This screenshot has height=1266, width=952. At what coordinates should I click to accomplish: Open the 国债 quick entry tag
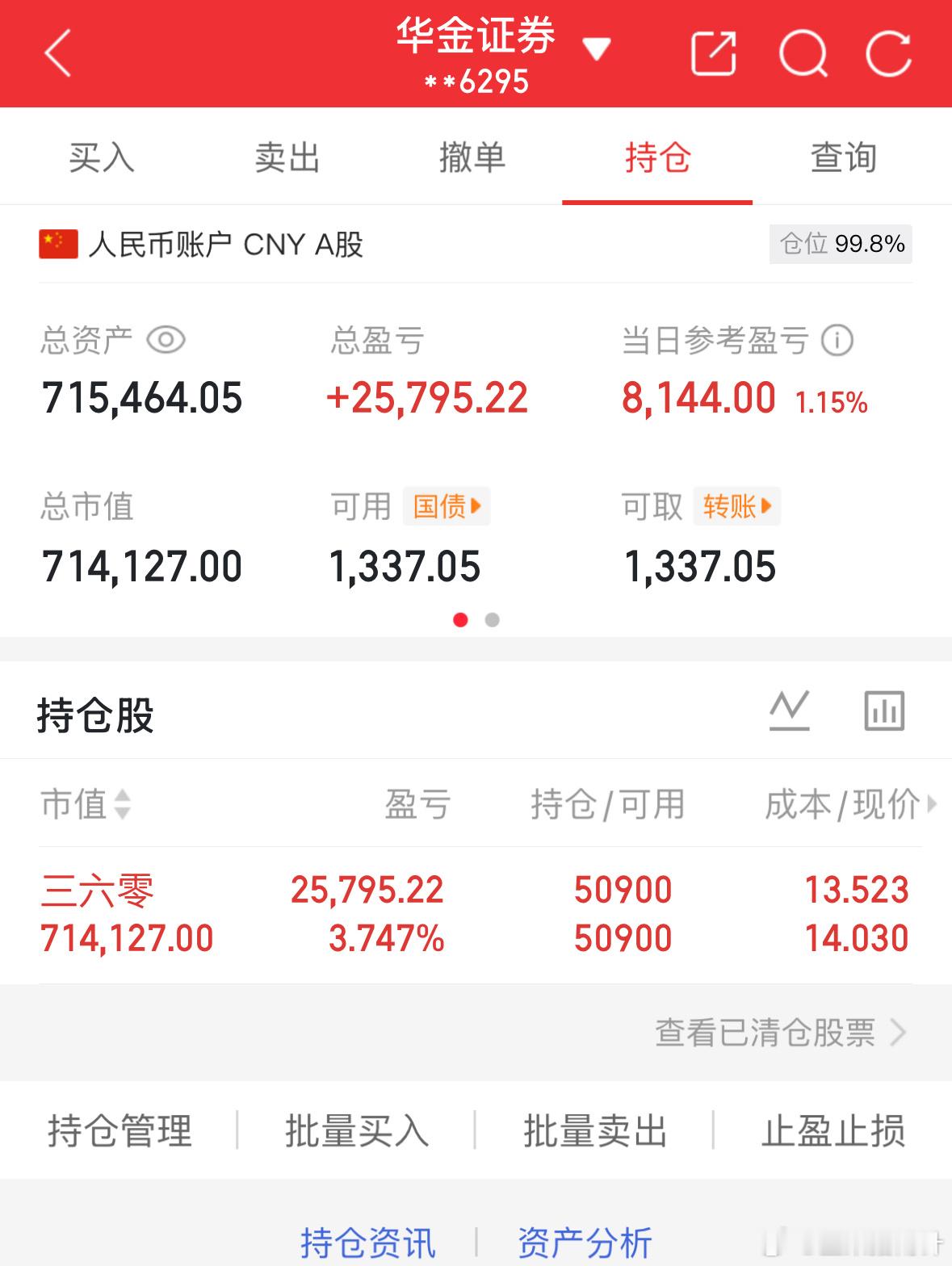click(447, 506)
